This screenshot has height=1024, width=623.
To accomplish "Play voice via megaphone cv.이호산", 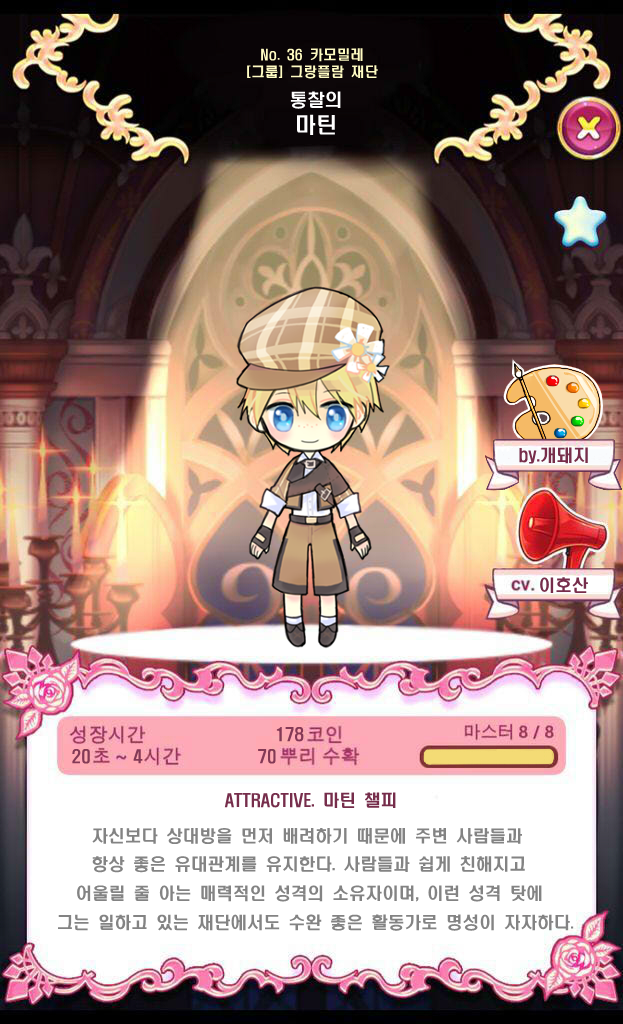I will pyautogui.click(x=562, y=527).
